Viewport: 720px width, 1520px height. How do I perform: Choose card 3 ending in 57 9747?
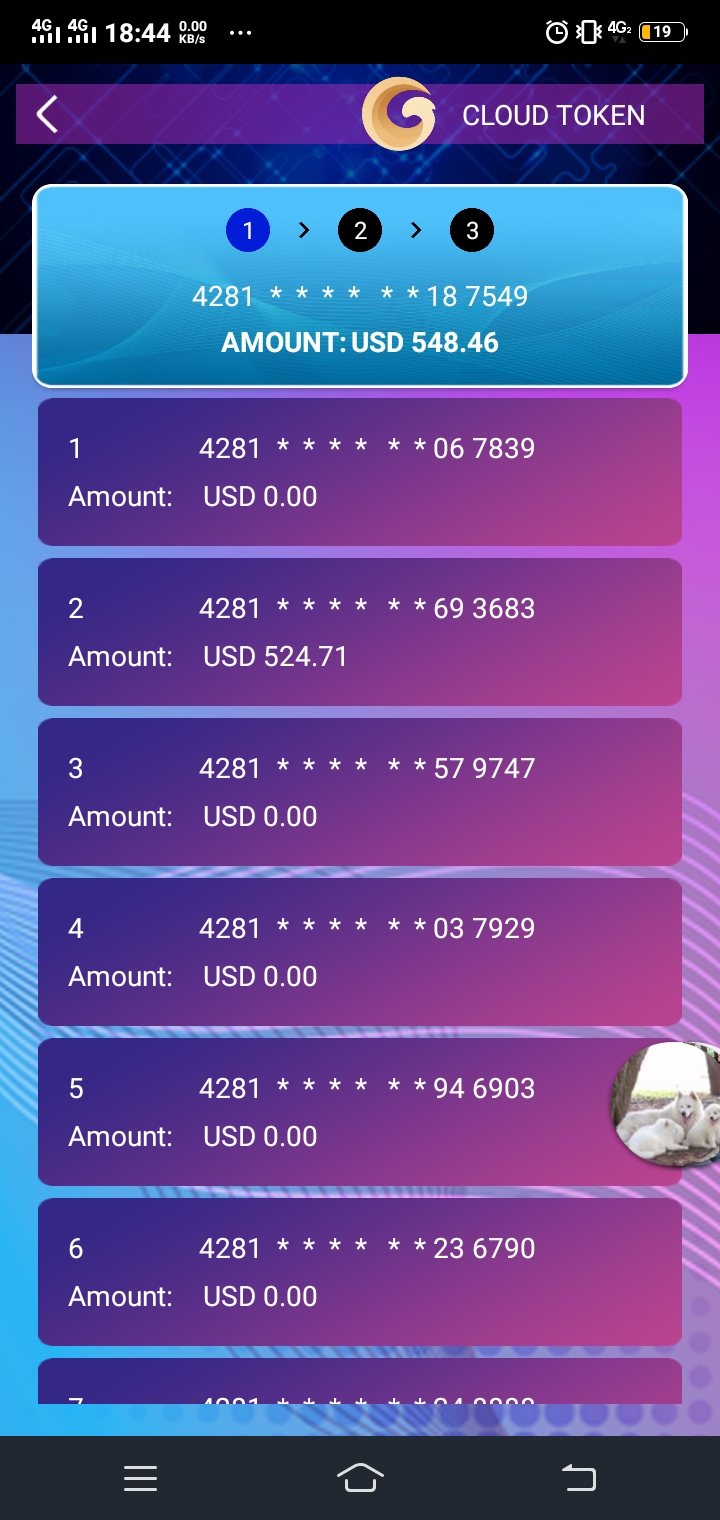(x=360, y=792)
